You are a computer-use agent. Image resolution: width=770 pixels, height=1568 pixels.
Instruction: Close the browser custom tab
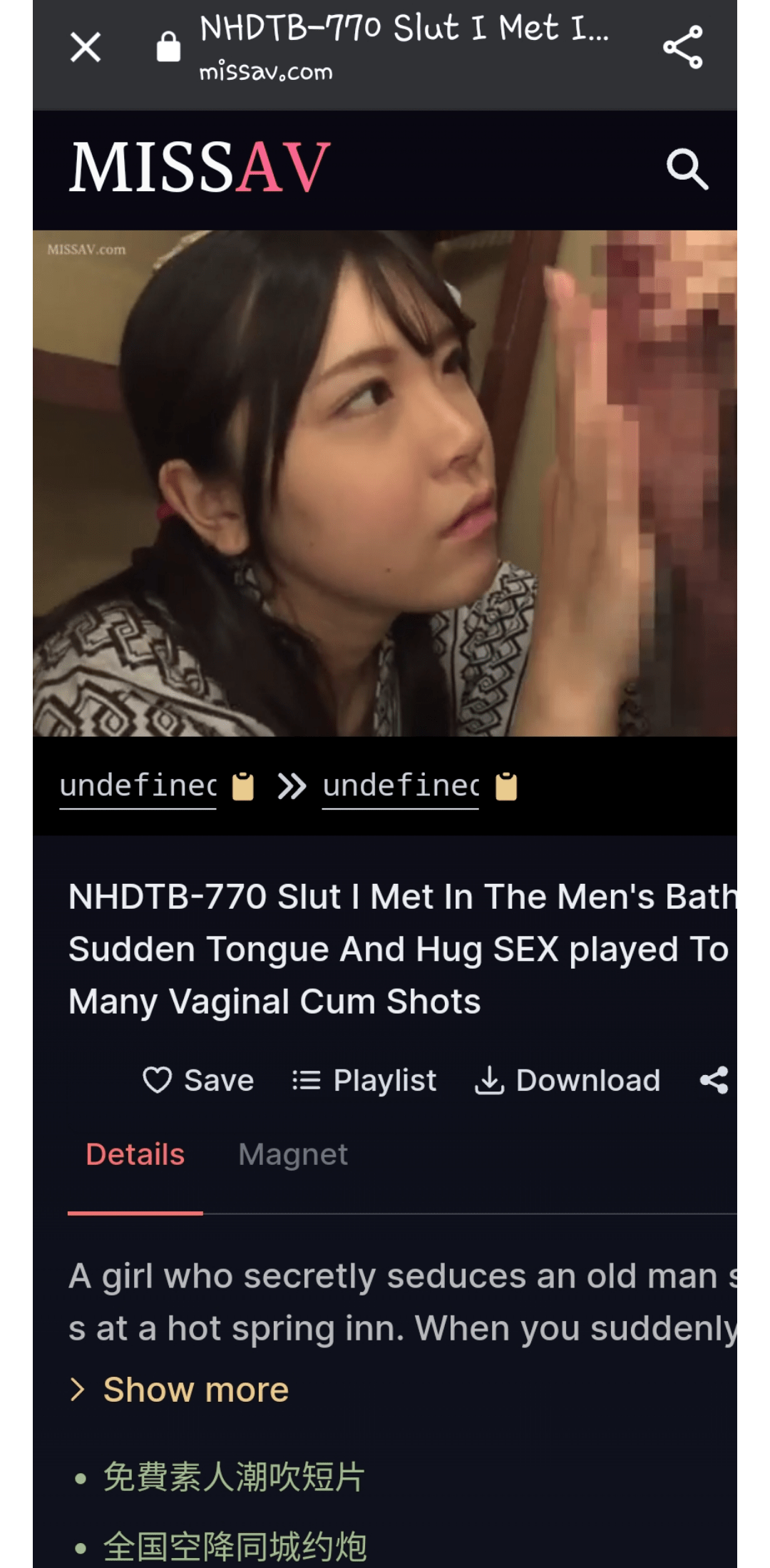point(86,48)
